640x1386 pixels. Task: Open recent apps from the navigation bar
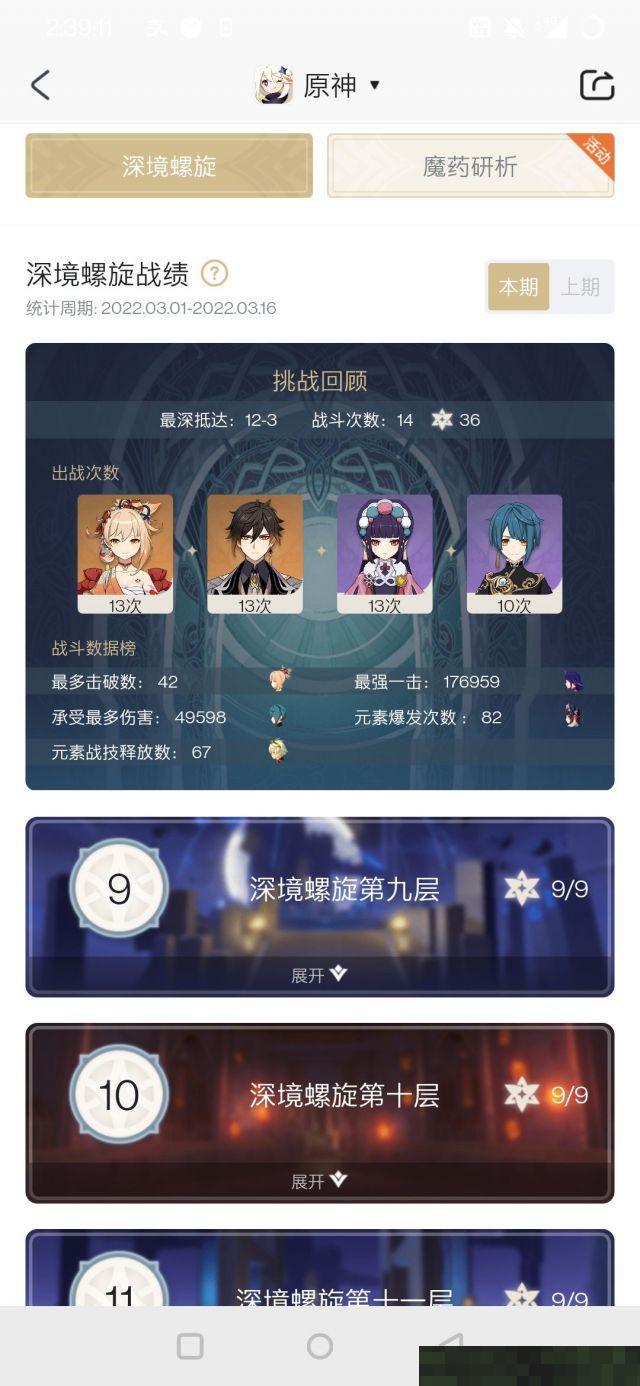(x=190, y=1346)
